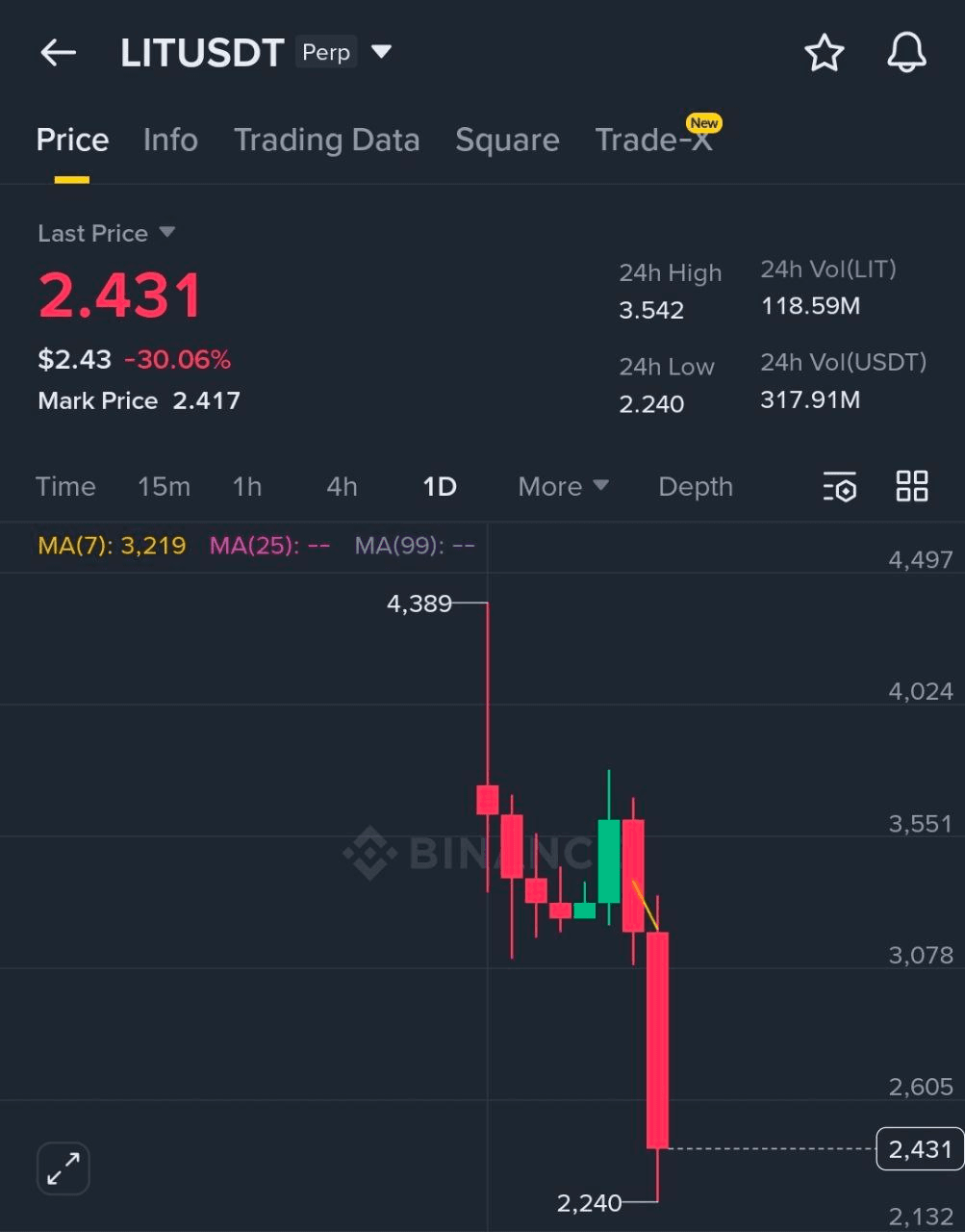Viewport: 965px width, 1232px height.
Task: Select the 1h chart interval
Action: (247, 487)
